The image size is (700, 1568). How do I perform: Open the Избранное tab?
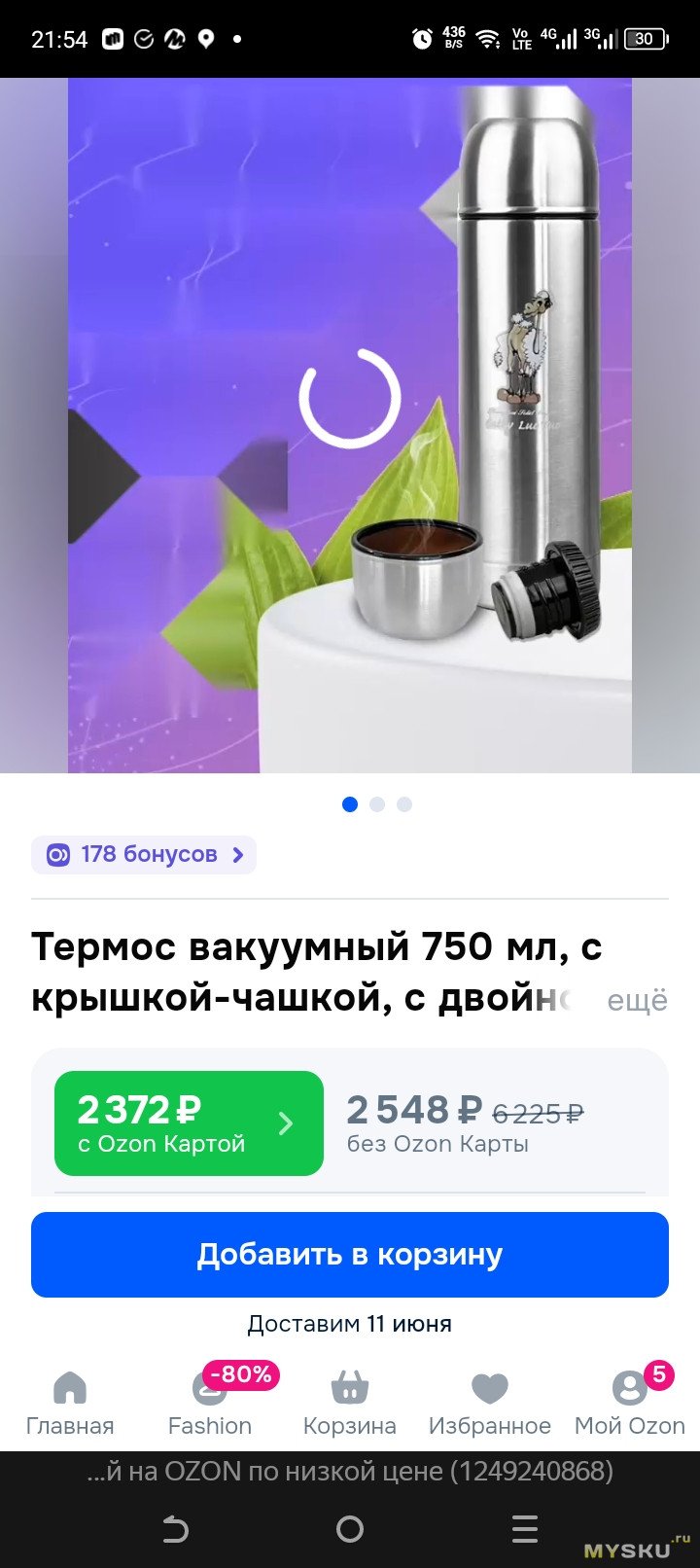[490, 1404]
